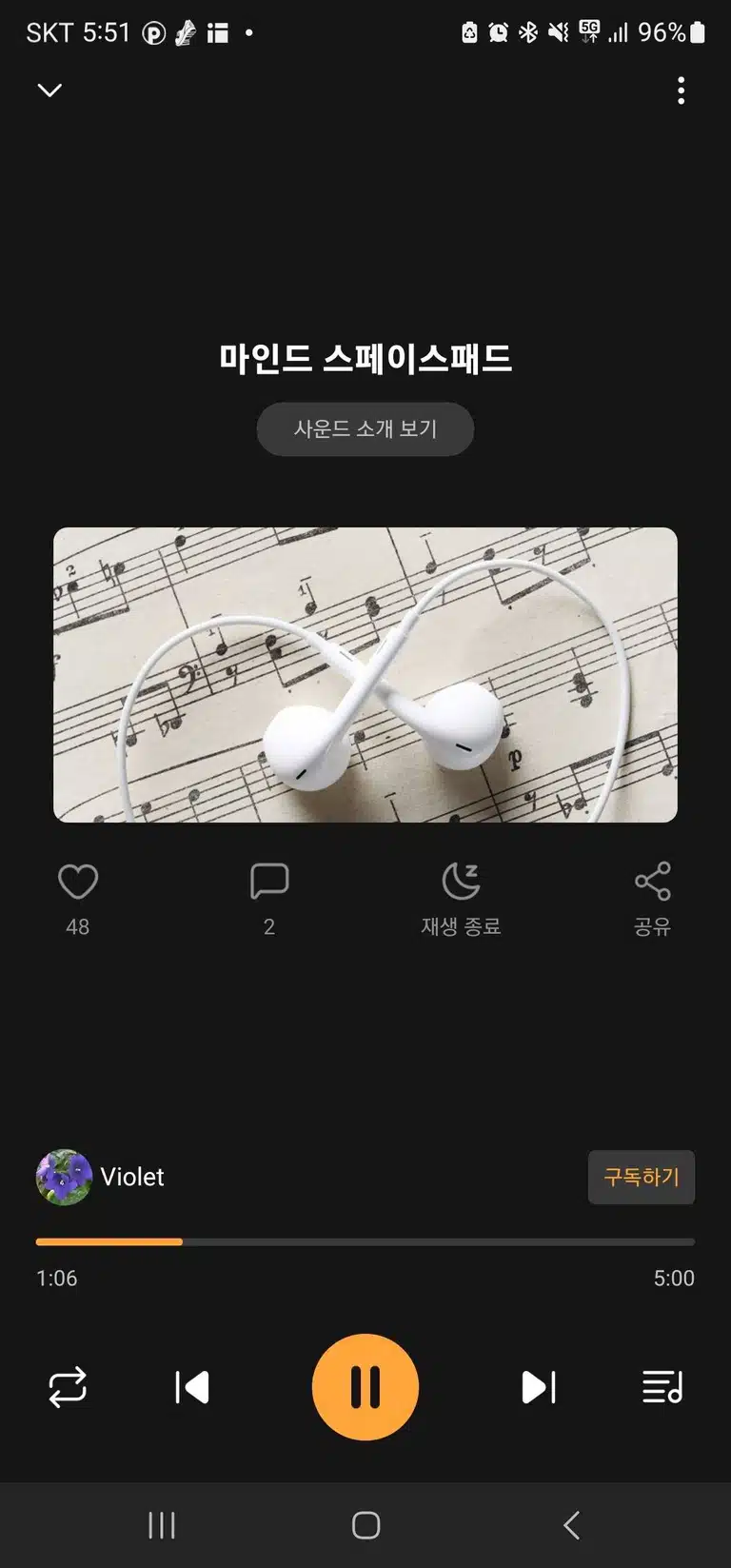The image size is (731, 1568).
Task: Open recent apps from the navigation bar
Action: pos(162,1525)
